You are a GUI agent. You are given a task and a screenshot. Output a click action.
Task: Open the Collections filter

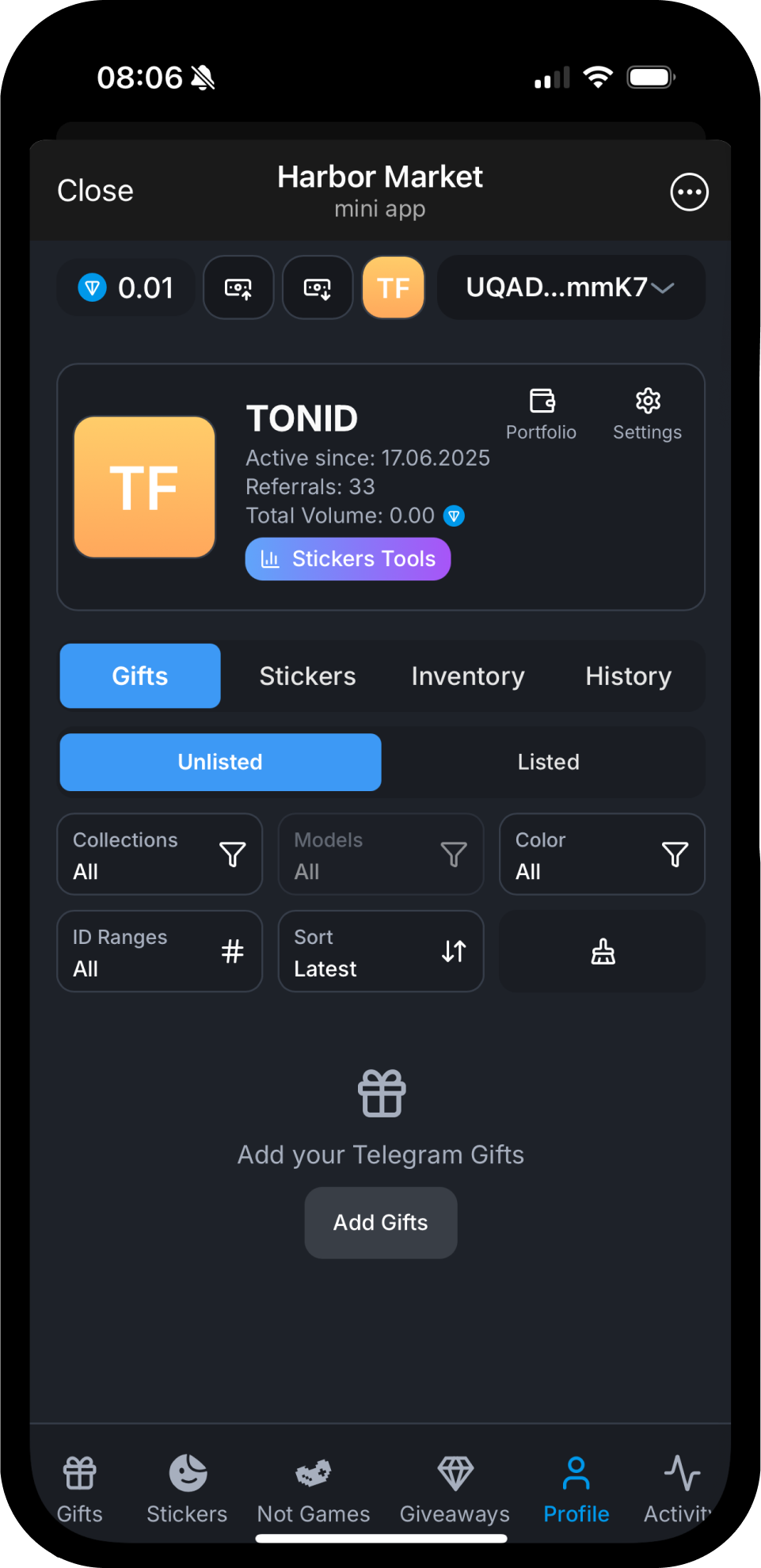[159, 854]
